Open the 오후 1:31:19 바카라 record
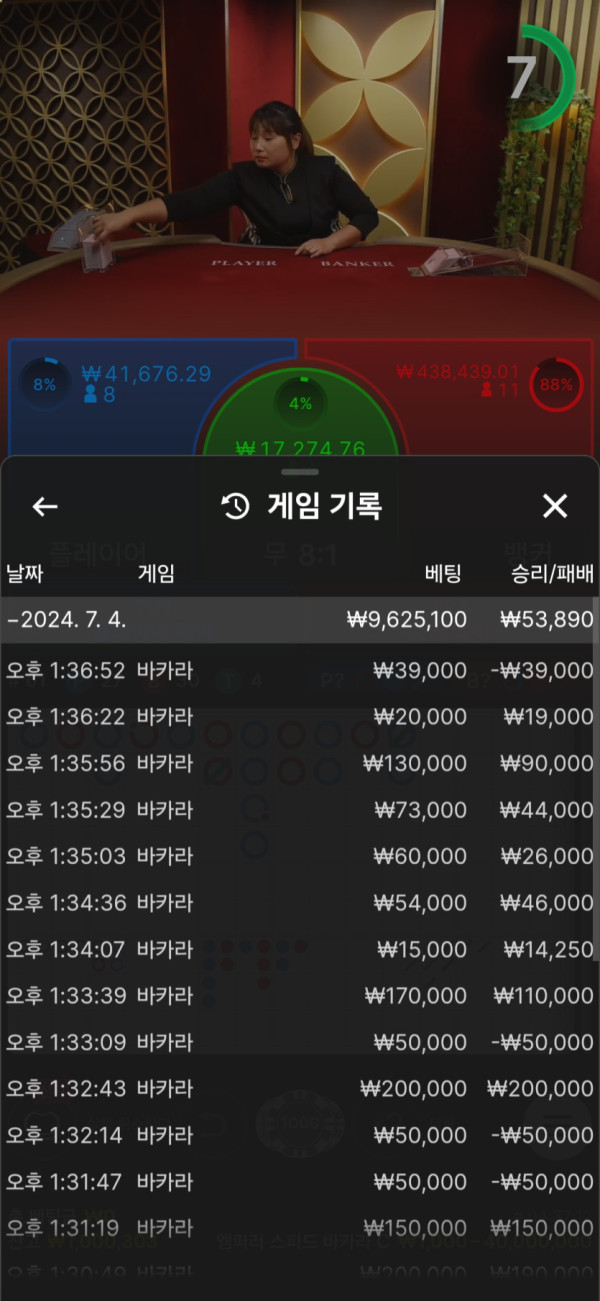 298,1228
